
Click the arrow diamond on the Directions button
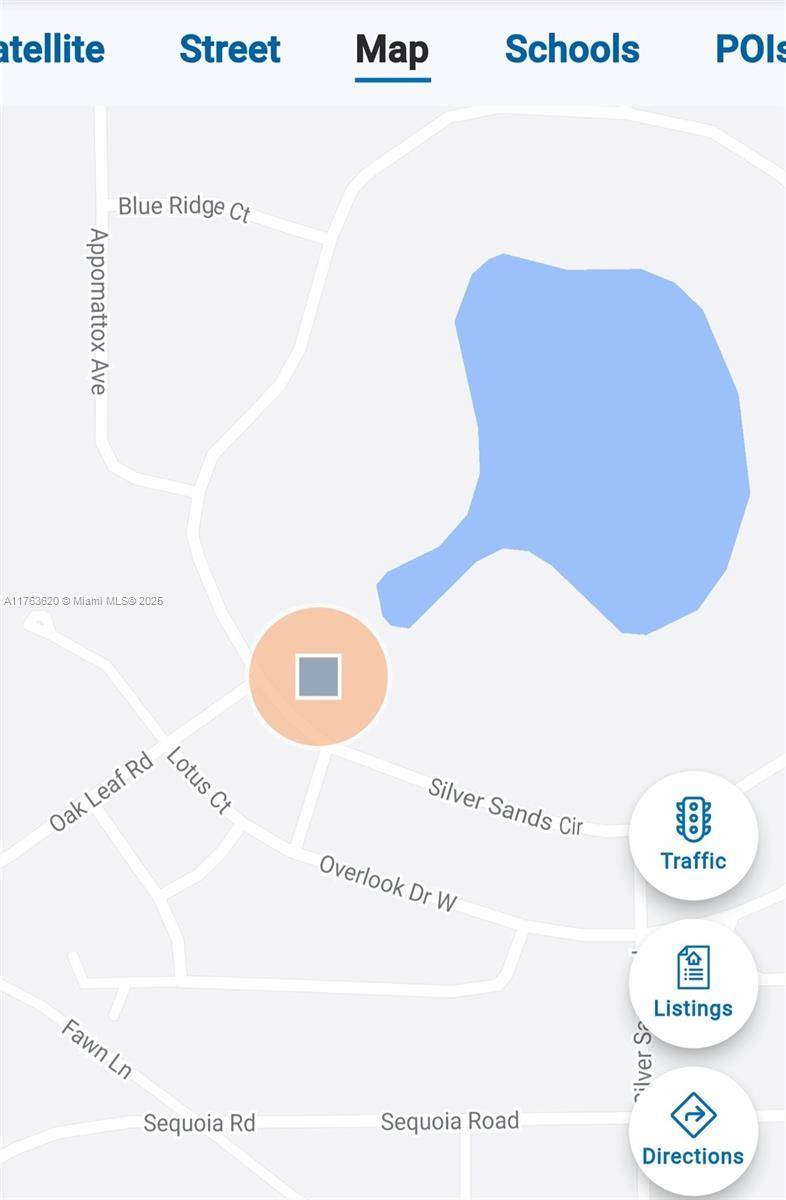[693, 1113]
